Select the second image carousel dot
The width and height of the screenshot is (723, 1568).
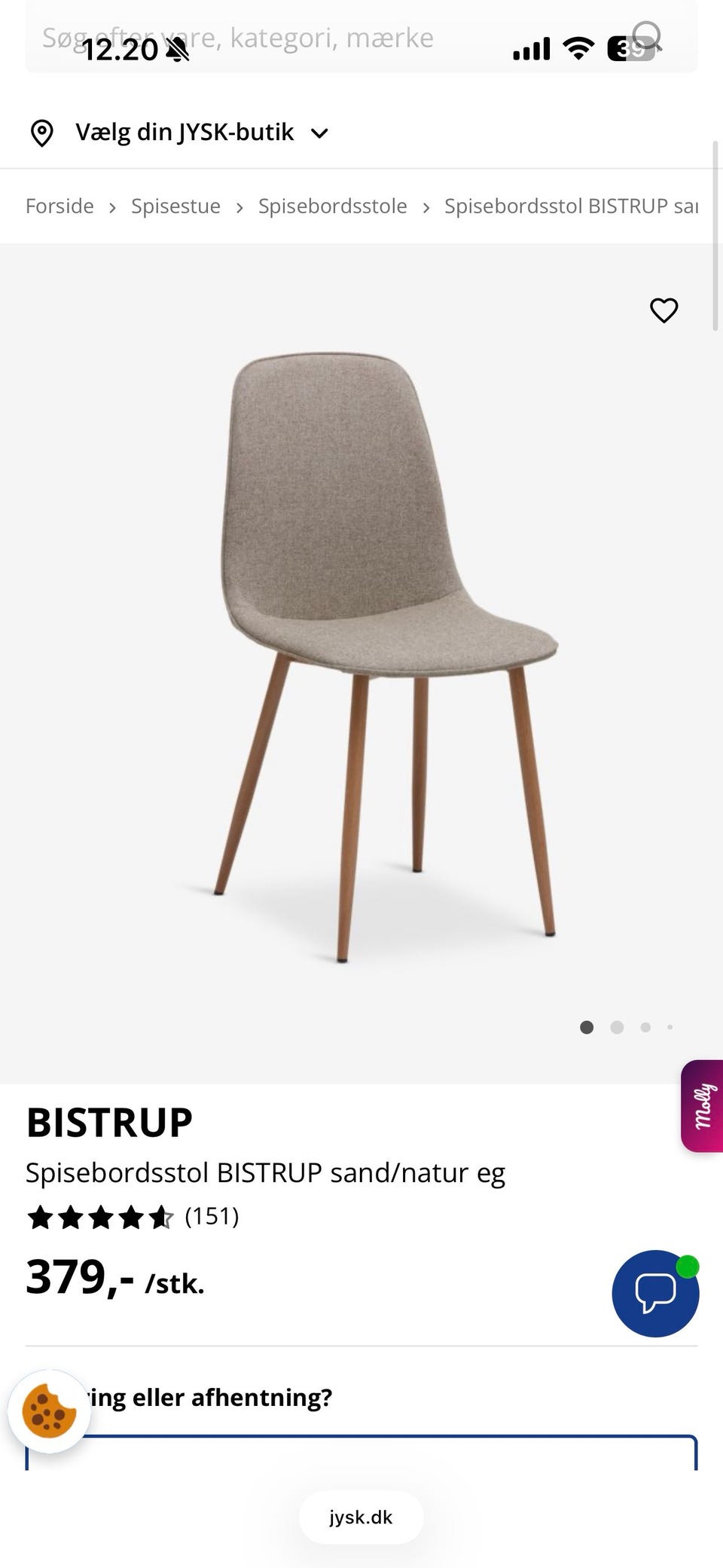click(x=617, y=1027)
